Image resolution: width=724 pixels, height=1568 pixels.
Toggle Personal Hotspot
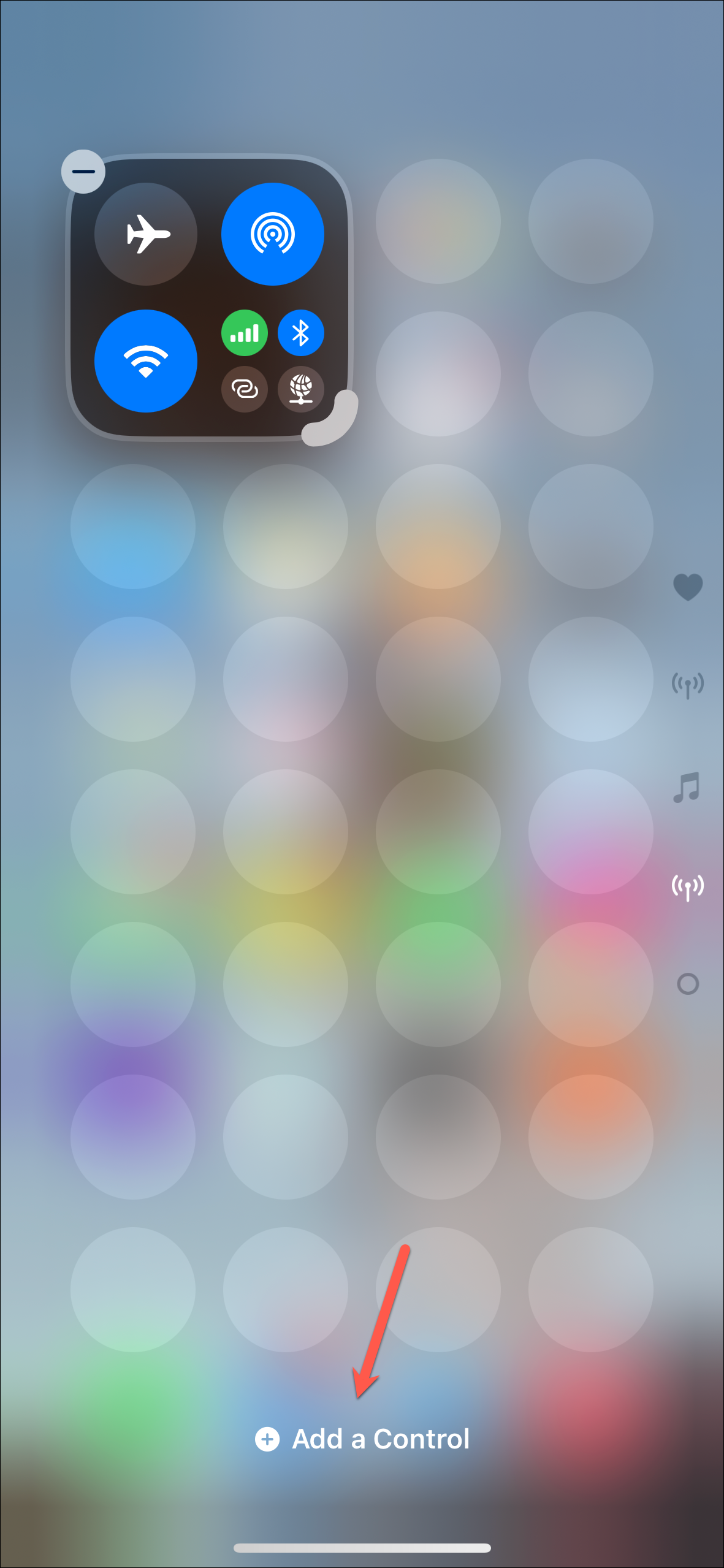click(x=244, y=389)
